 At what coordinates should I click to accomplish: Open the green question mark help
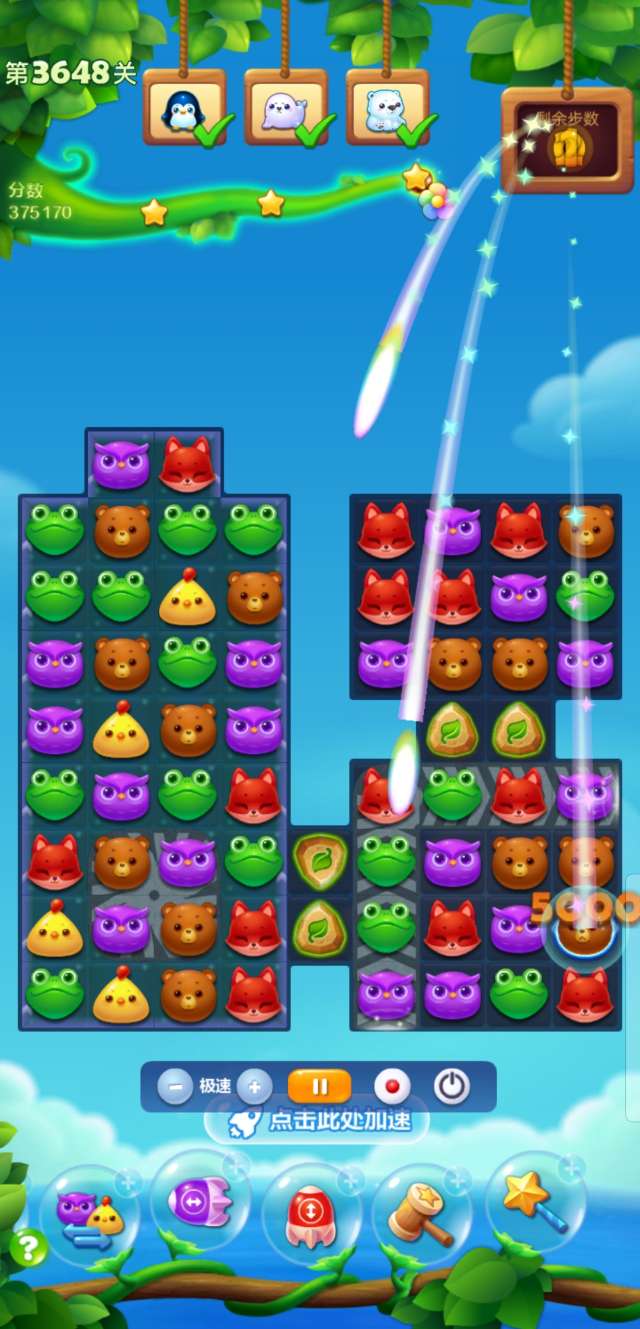tap(29, 1246)
